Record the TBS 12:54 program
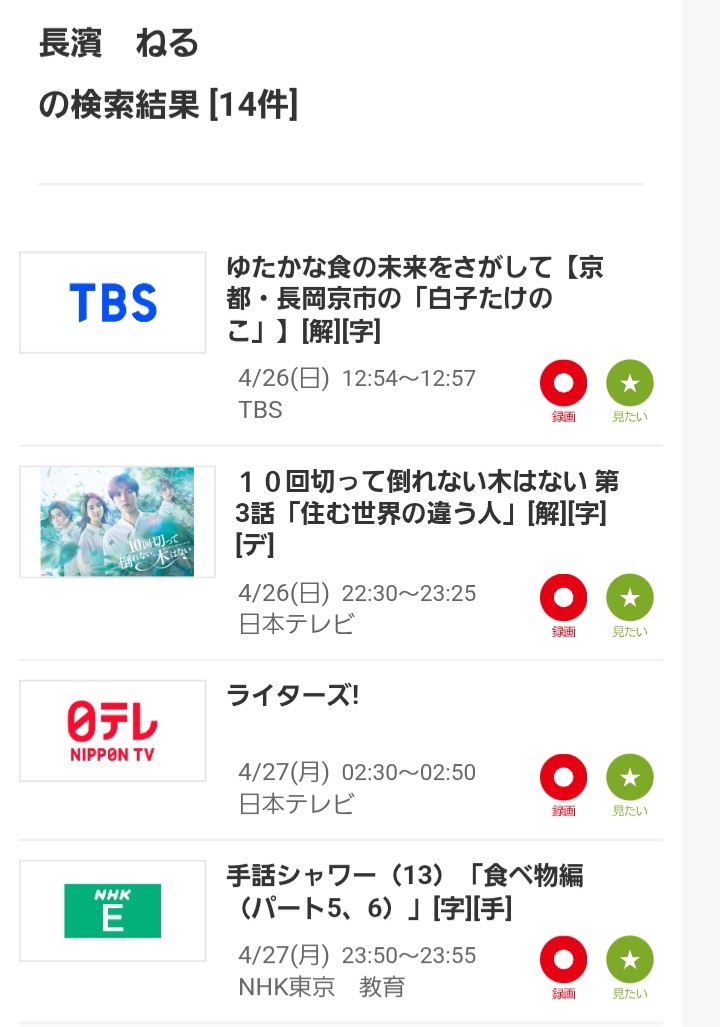720x1027 pixels. (x=563, y=384)
